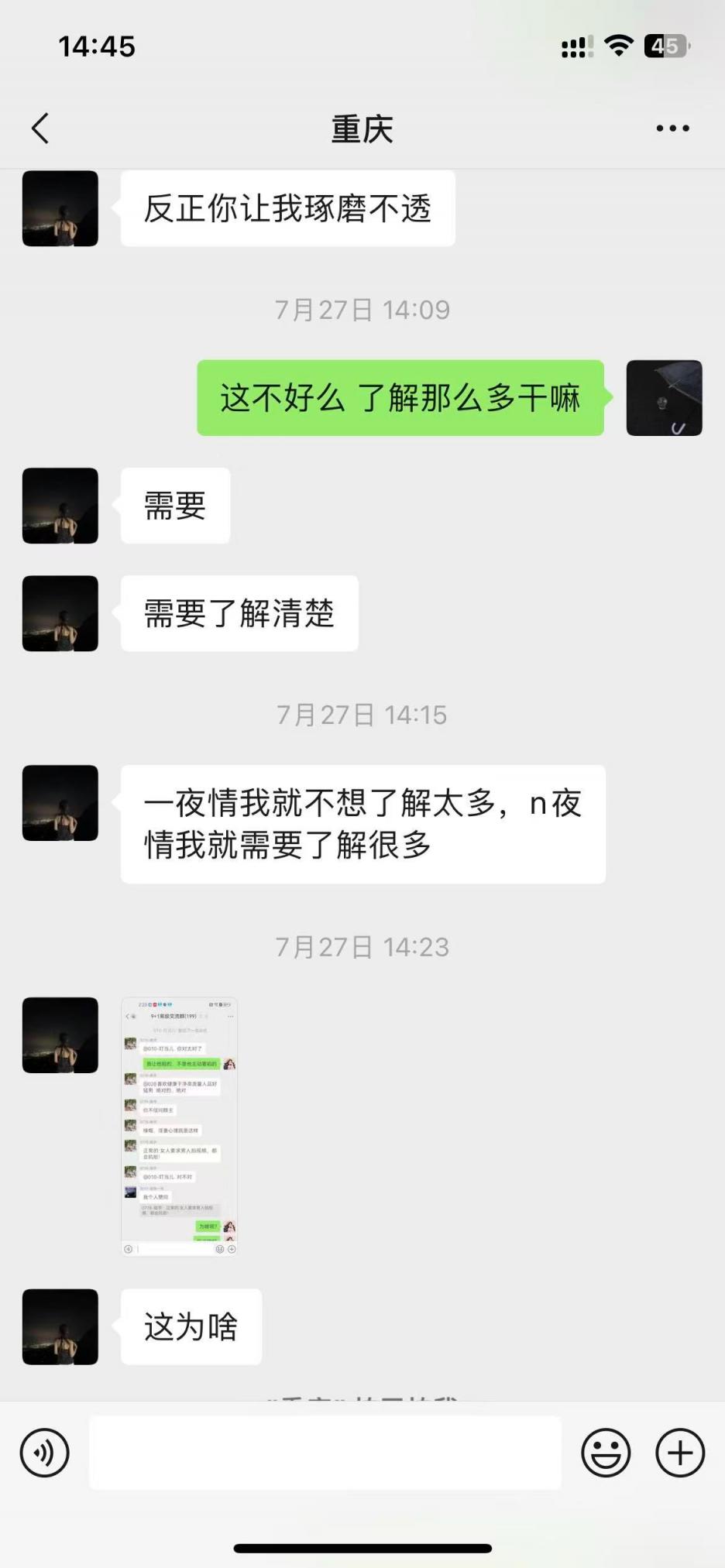The image size is (725, 1568).
Task: Open the chat options menu
Action: click(672, 129)
